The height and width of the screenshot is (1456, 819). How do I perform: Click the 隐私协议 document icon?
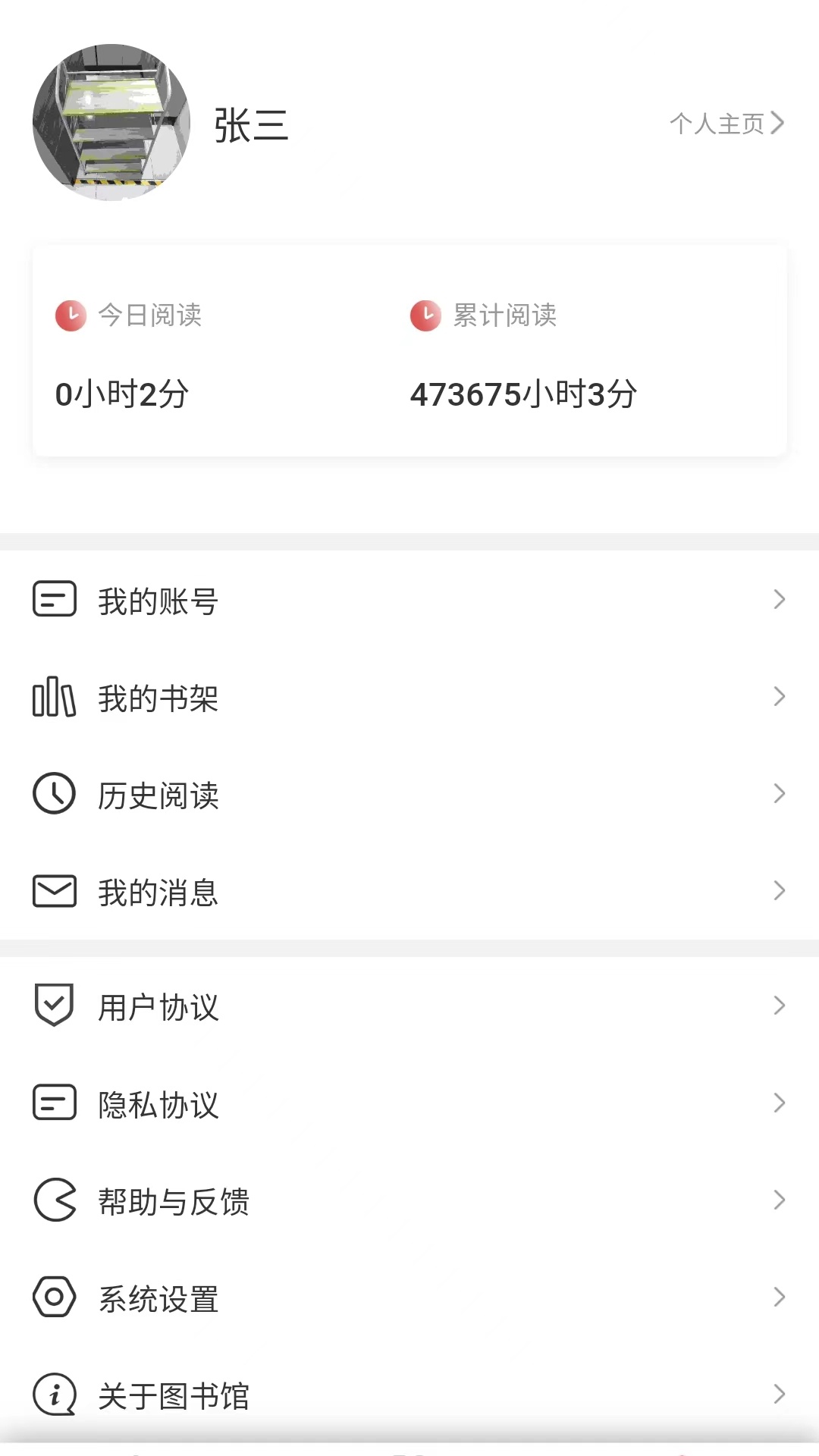(53, 1103)
